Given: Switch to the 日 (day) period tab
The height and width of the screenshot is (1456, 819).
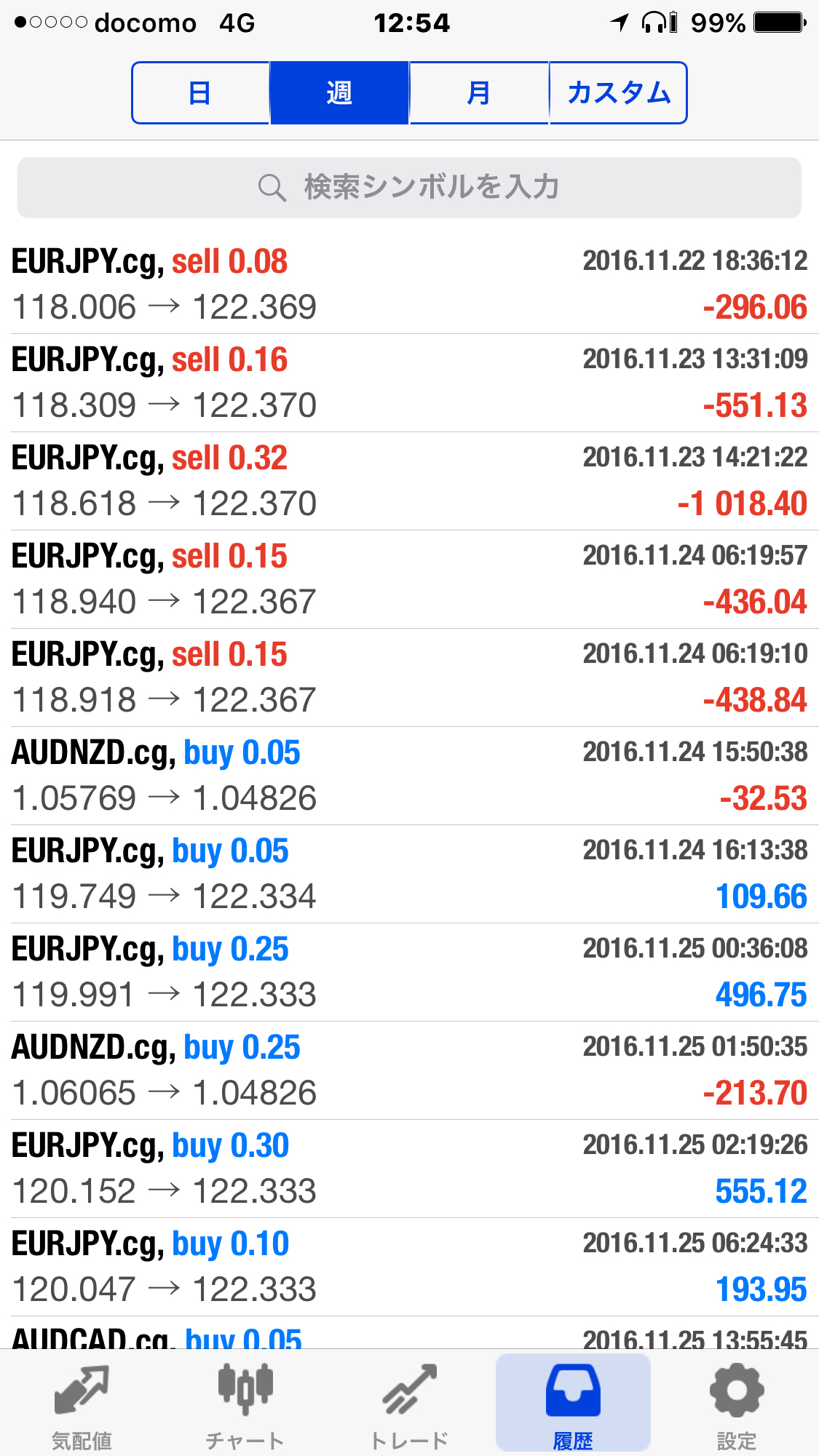Looking at the screenshot, I should pos(200,93).
